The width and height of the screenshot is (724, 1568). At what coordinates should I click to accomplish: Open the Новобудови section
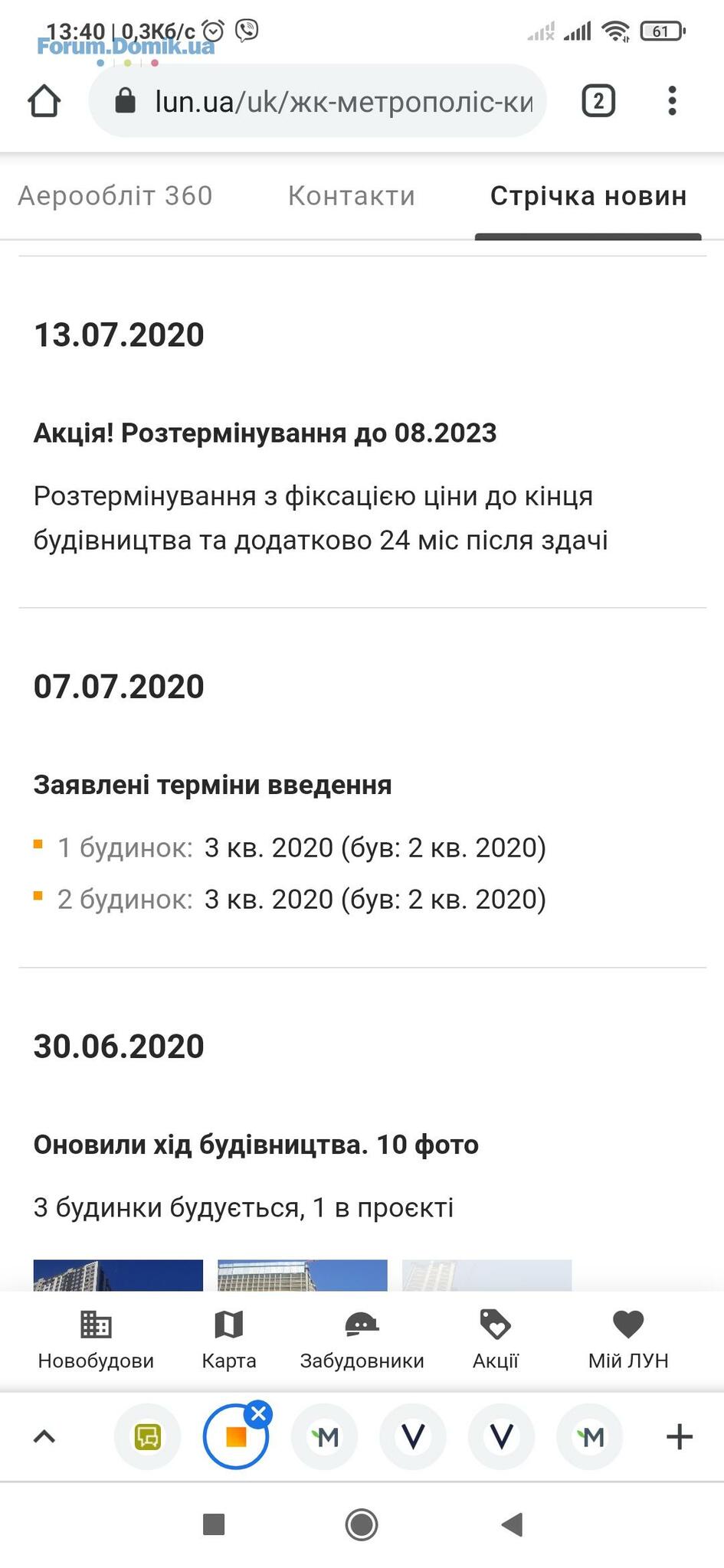point(96,1340)
